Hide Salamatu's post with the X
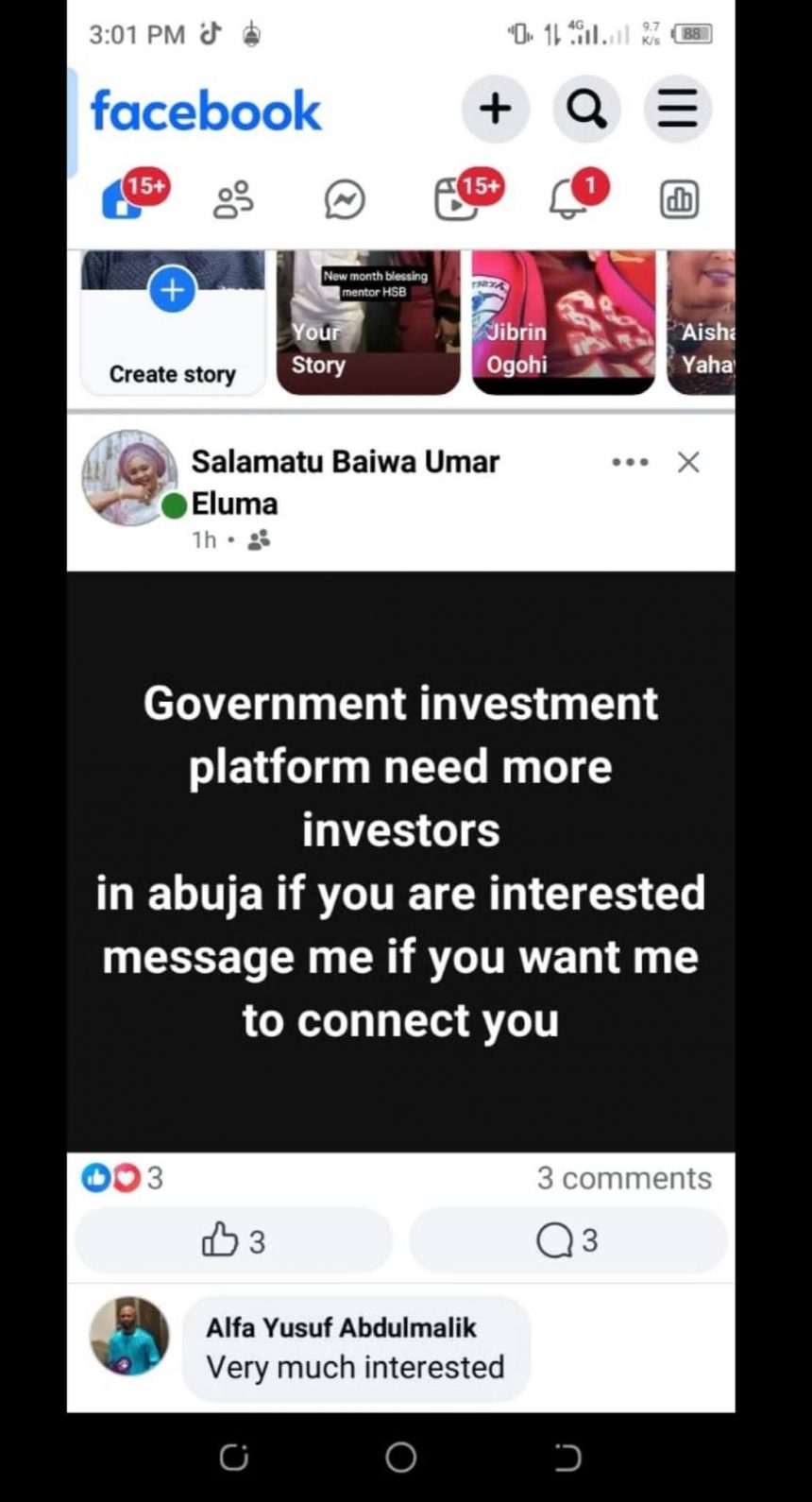The width and height of the screenshot is (812, 1502). tap(689, 462)
